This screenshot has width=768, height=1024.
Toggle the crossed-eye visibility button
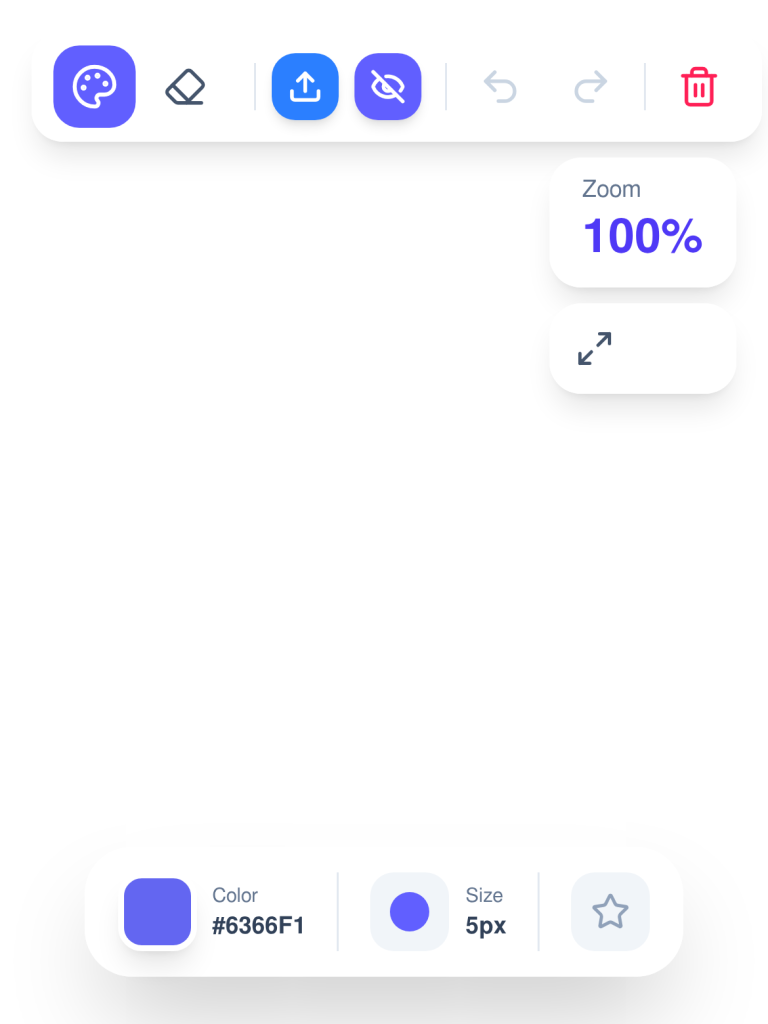point(387,87)
